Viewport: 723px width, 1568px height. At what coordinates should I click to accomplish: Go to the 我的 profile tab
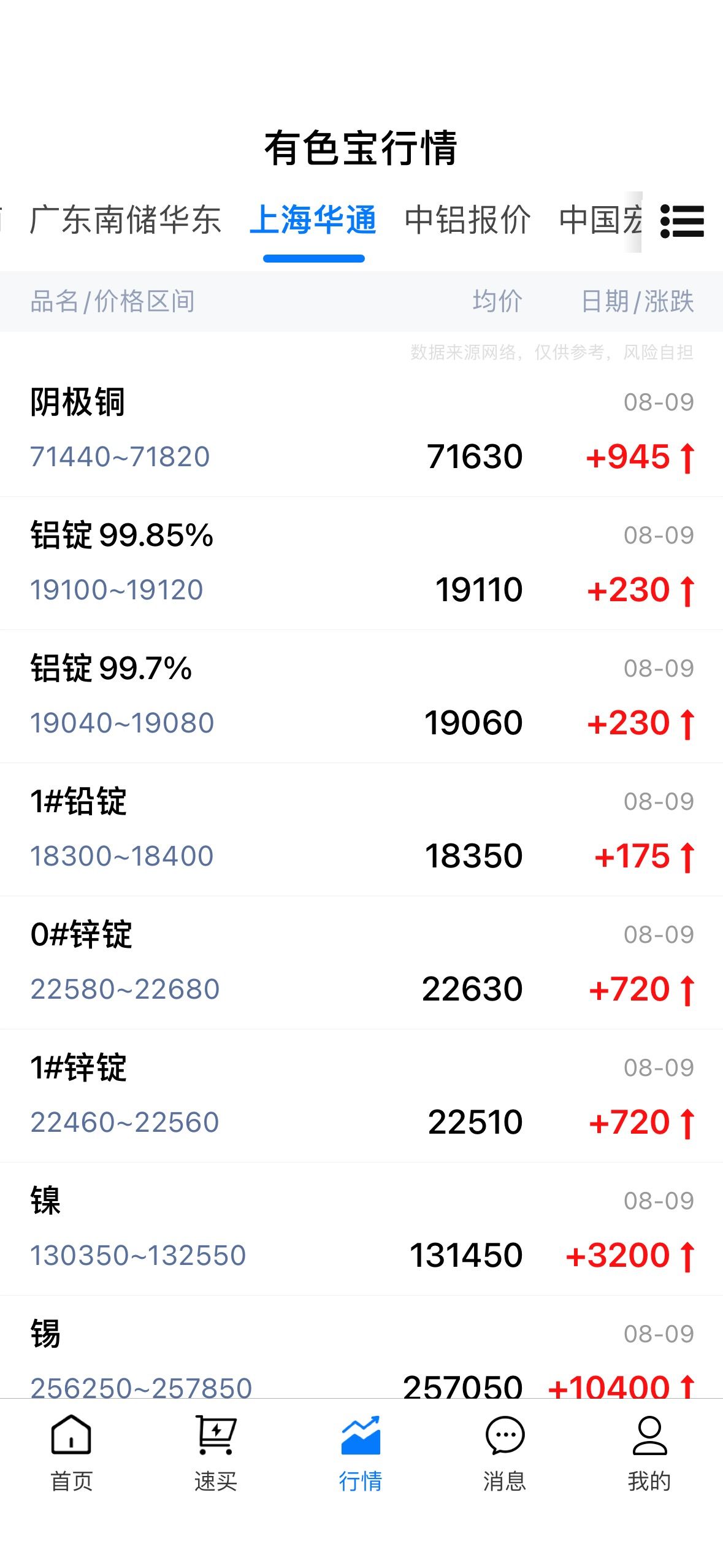(x=649, y=1453)
